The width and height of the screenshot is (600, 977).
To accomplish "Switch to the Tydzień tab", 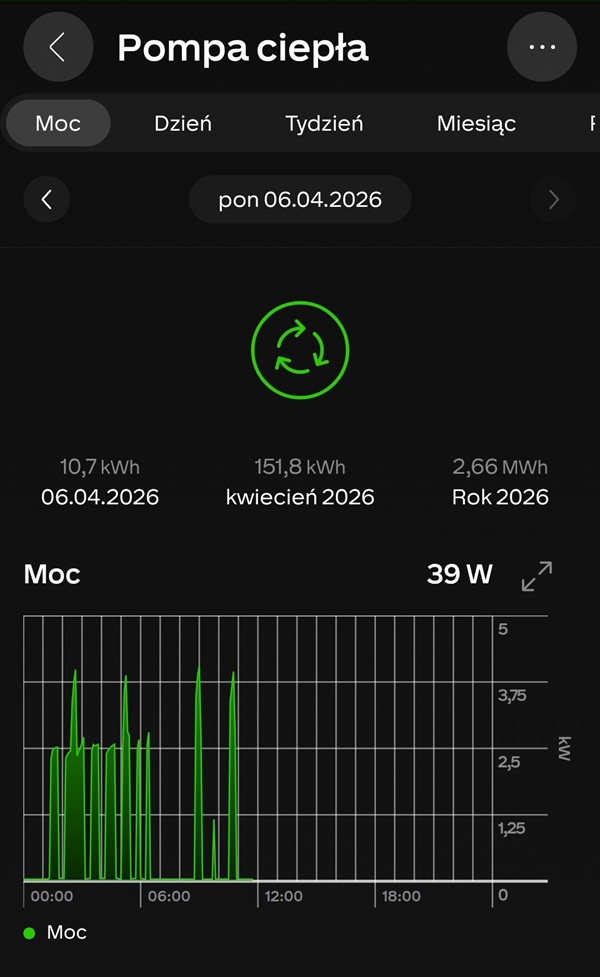I will [x=324, y=124].
